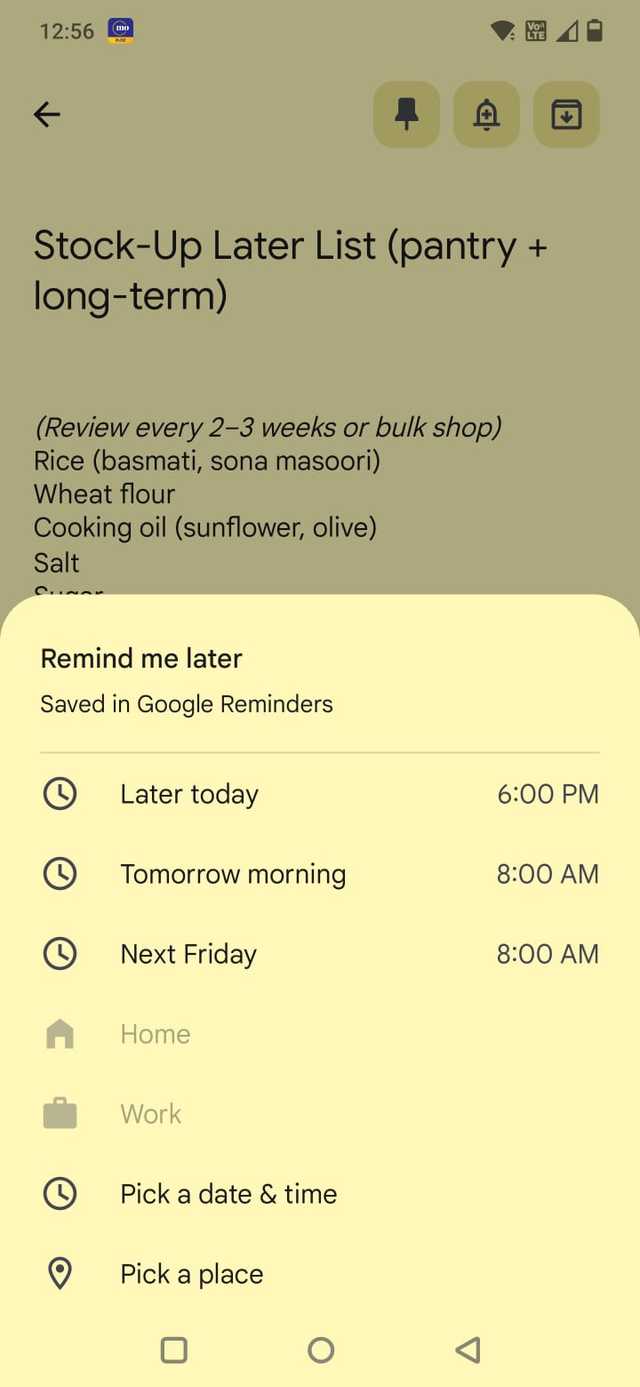Set reminder for Next Friday
640x1387 pixels.
click(319, 954)
